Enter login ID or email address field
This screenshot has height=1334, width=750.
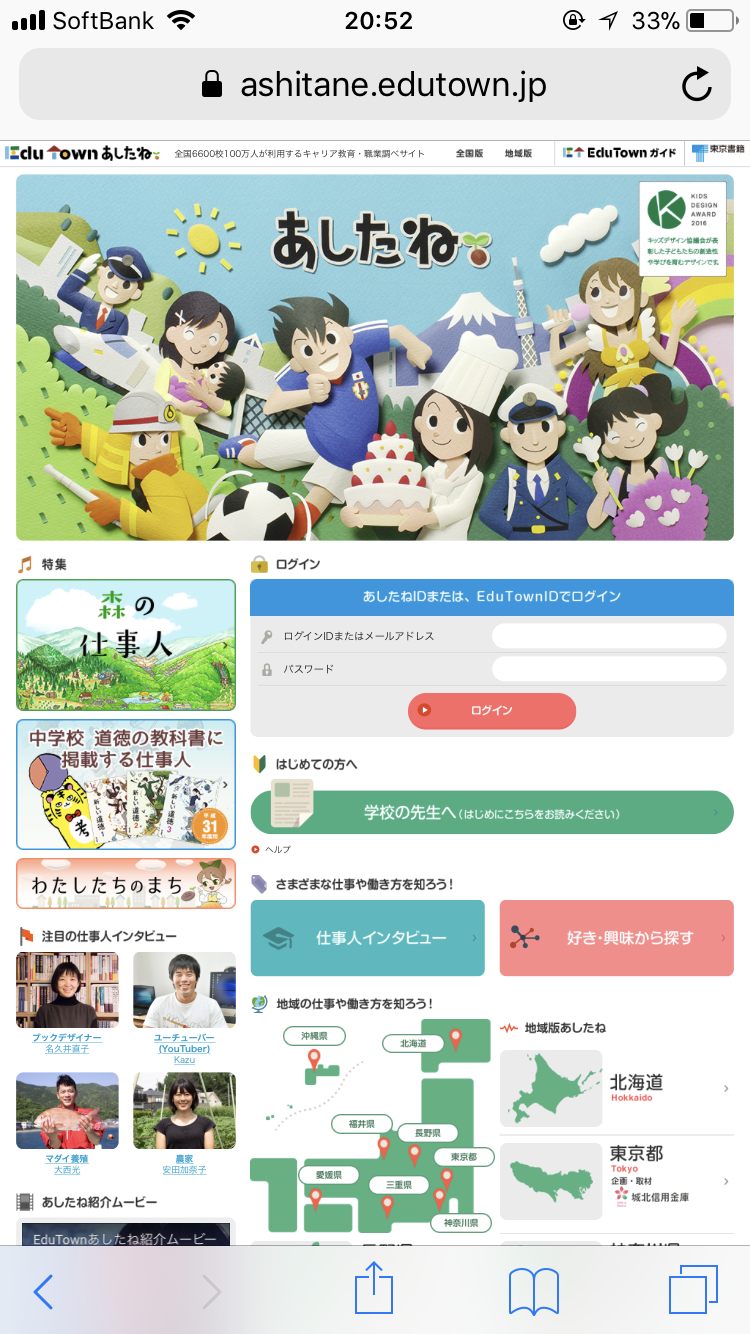point(608,636)
